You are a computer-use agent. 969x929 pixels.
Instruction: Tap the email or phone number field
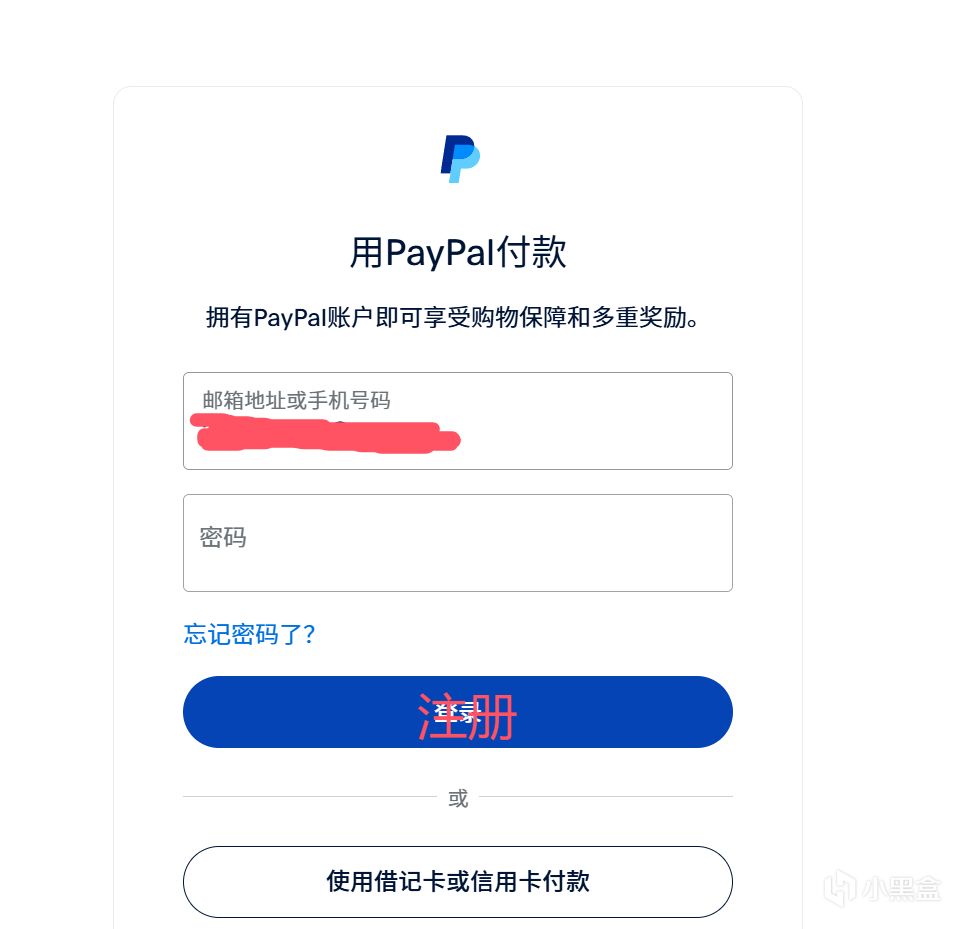pyautogui.click(x=457, y=421)
